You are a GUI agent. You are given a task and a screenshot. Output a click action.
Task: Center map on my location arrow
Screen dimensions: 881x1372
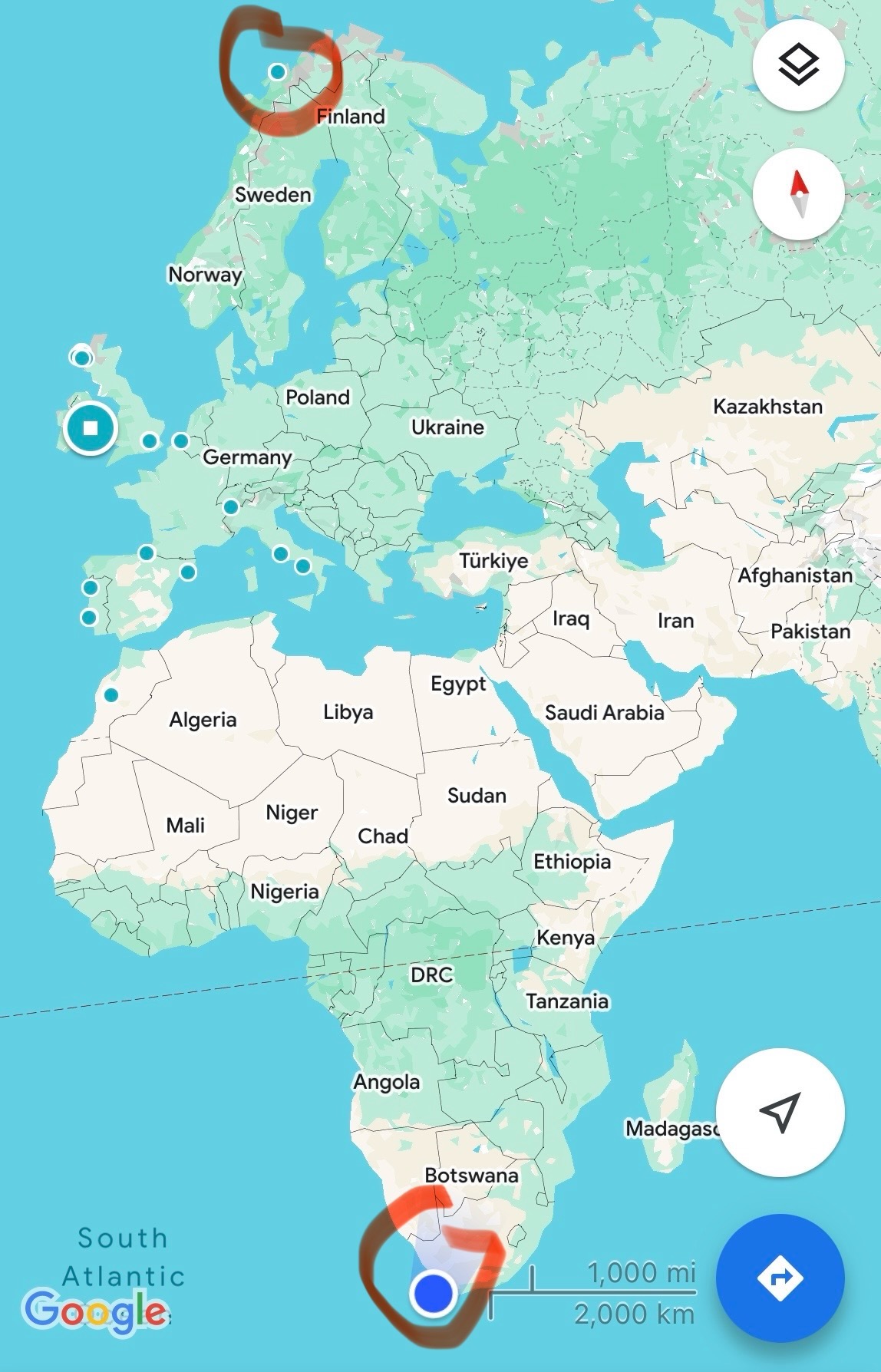780,1112
